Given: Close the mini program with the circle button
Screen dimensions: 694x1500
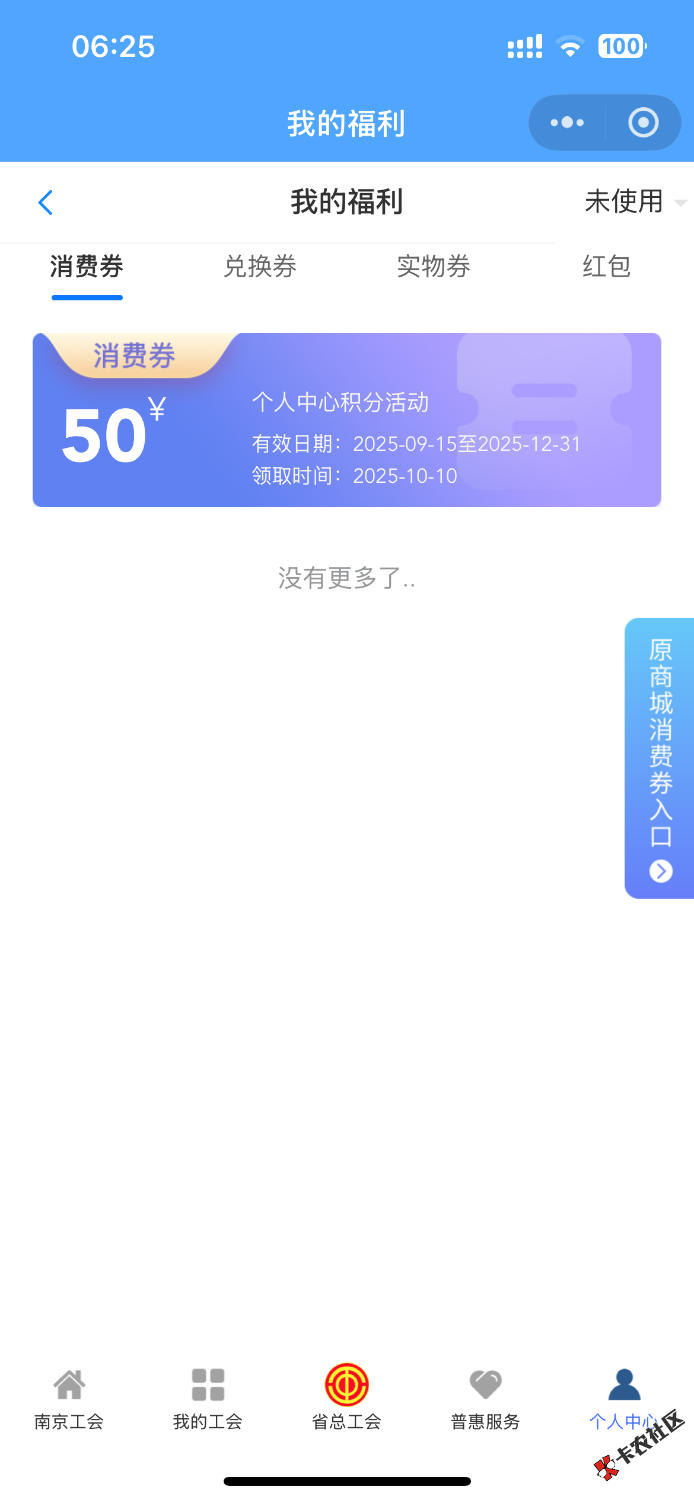Looking at the screenshot, I should 643,123.
